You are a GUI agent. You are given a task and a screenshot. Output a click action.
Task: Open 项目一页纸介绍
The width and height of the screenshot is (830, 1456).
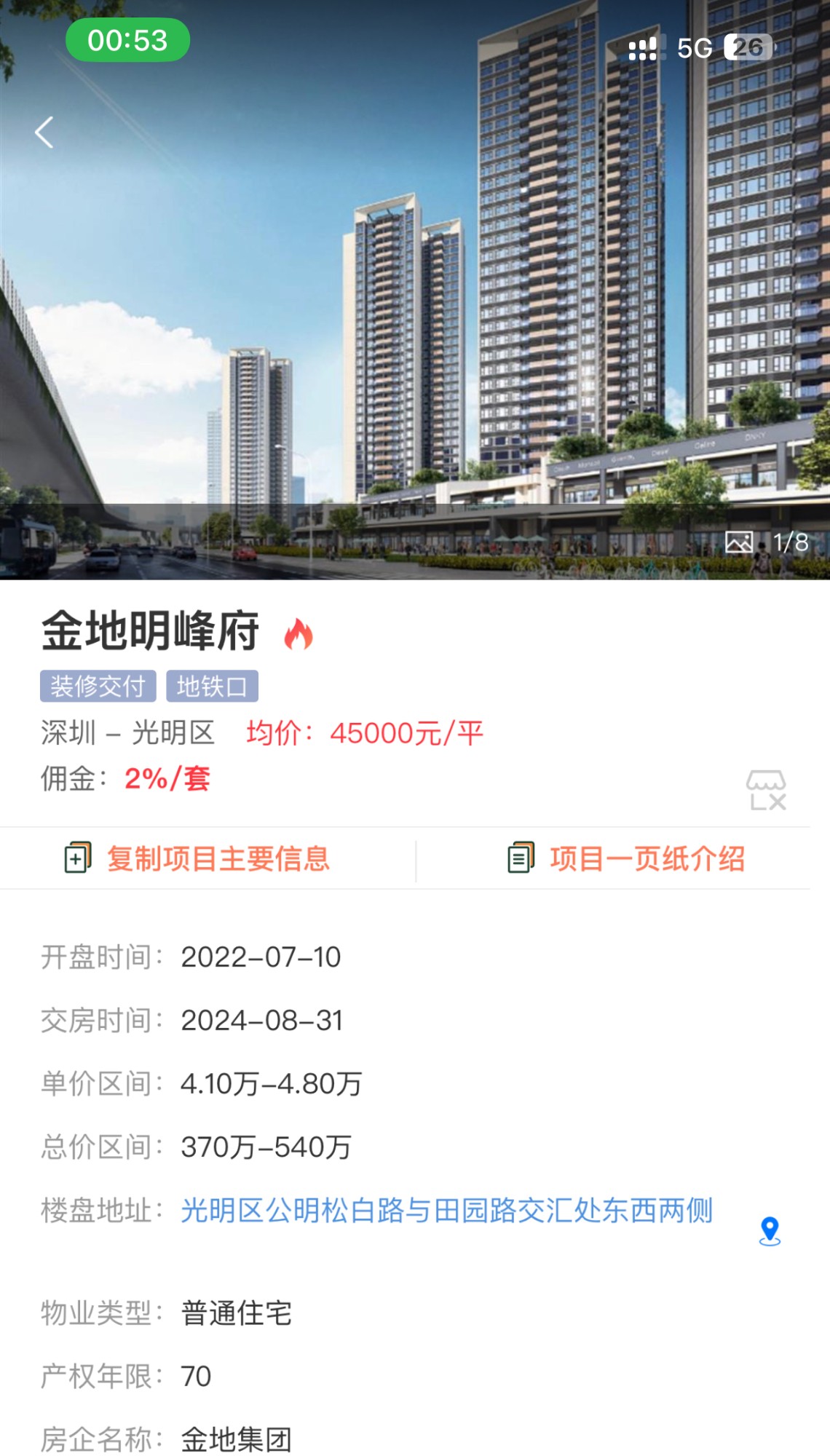coord(626,859)
